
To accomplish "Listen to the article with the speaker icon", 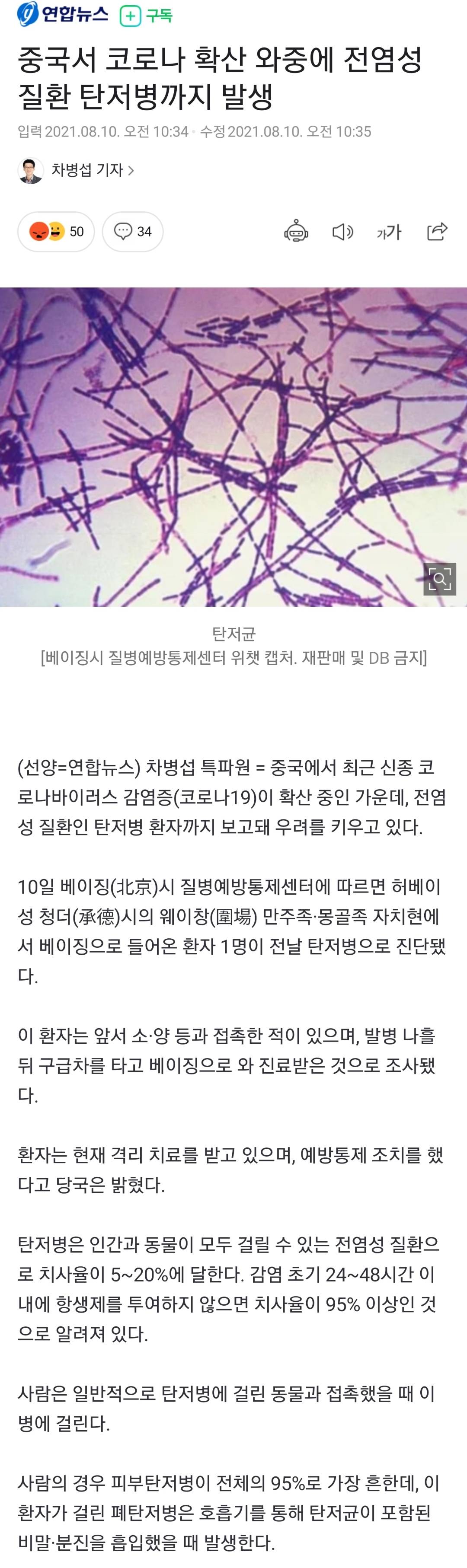I will [343, 231].
